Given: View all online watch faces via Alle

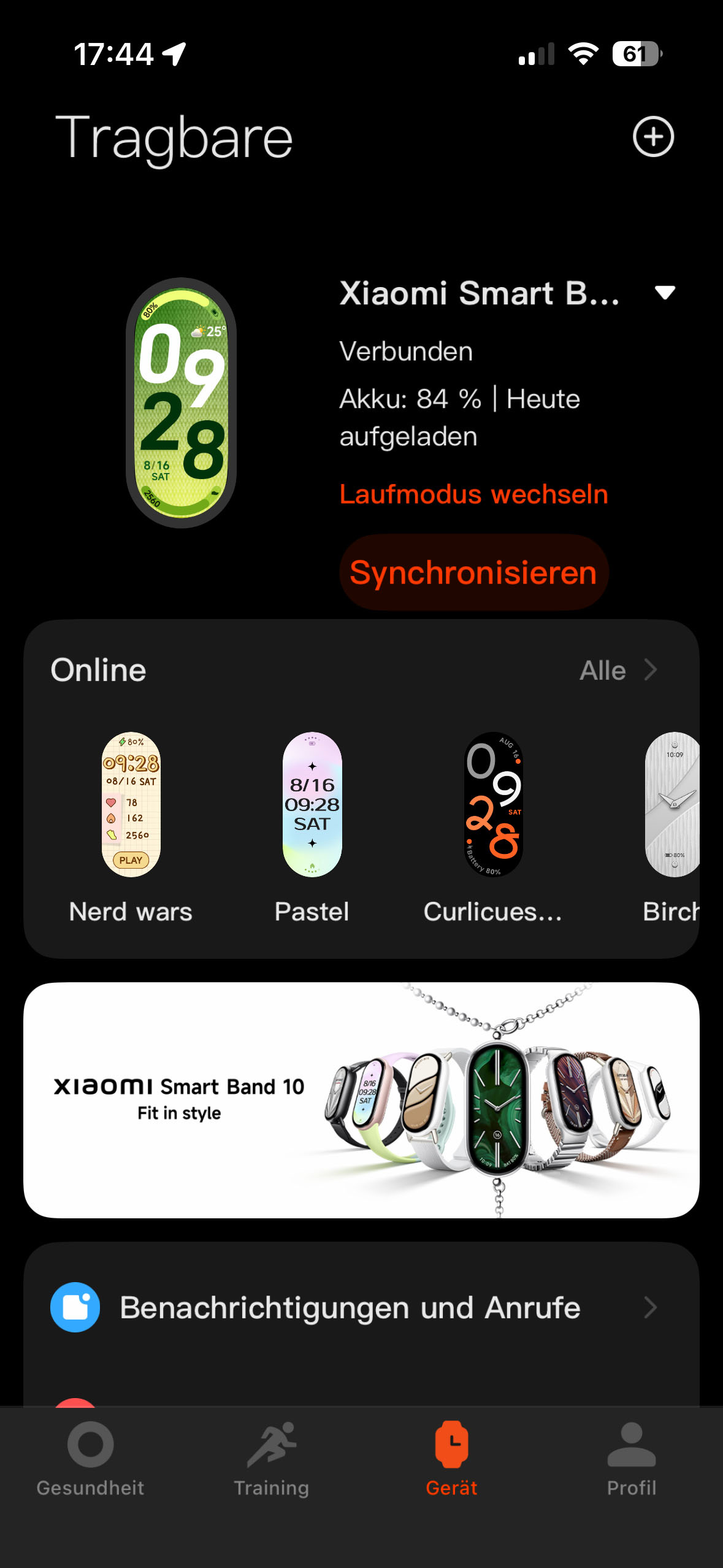Looking at the screenshot, I should [617, 670].
